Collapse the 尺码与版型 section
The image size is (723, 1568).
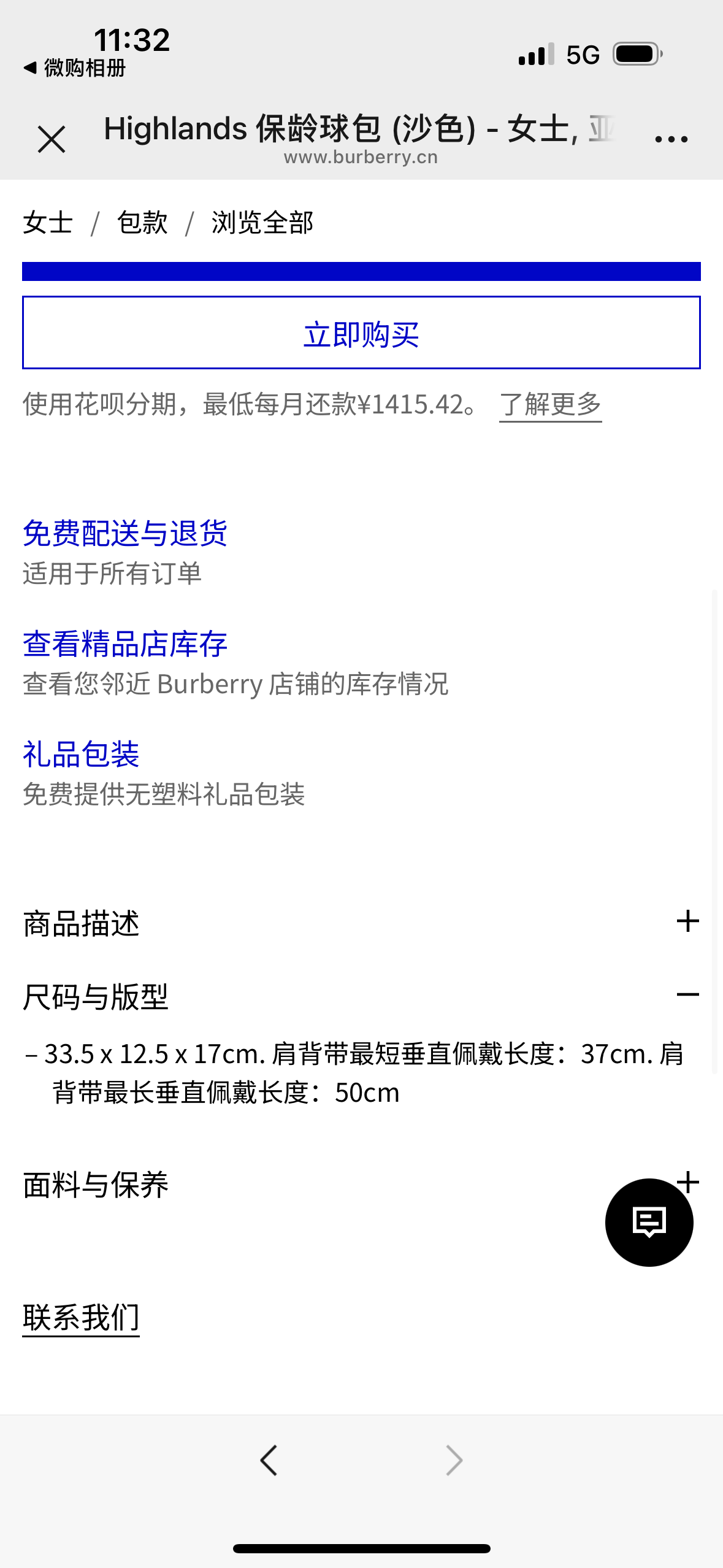(x=687, y=994)
